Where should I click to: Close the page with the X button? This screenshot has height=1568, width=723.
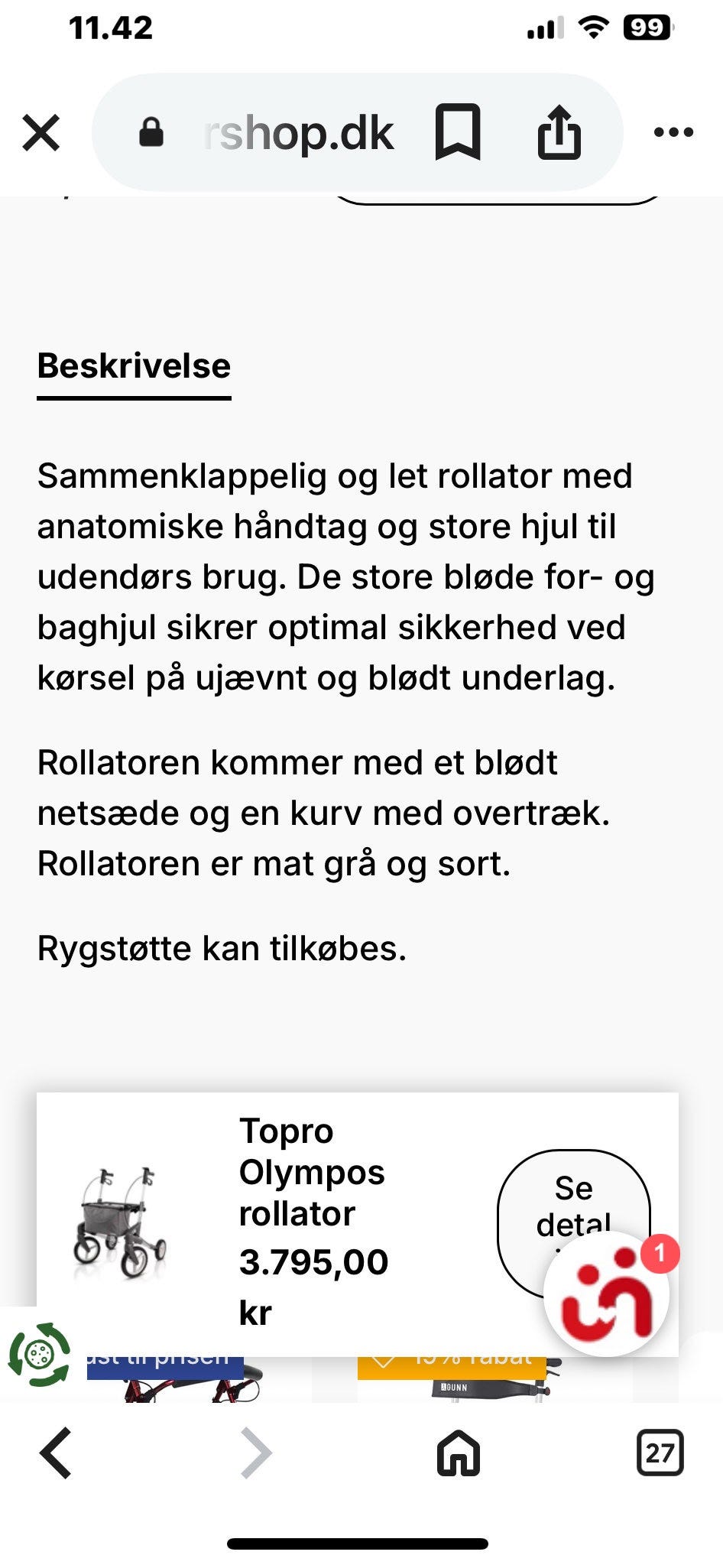tap(42, 131)
